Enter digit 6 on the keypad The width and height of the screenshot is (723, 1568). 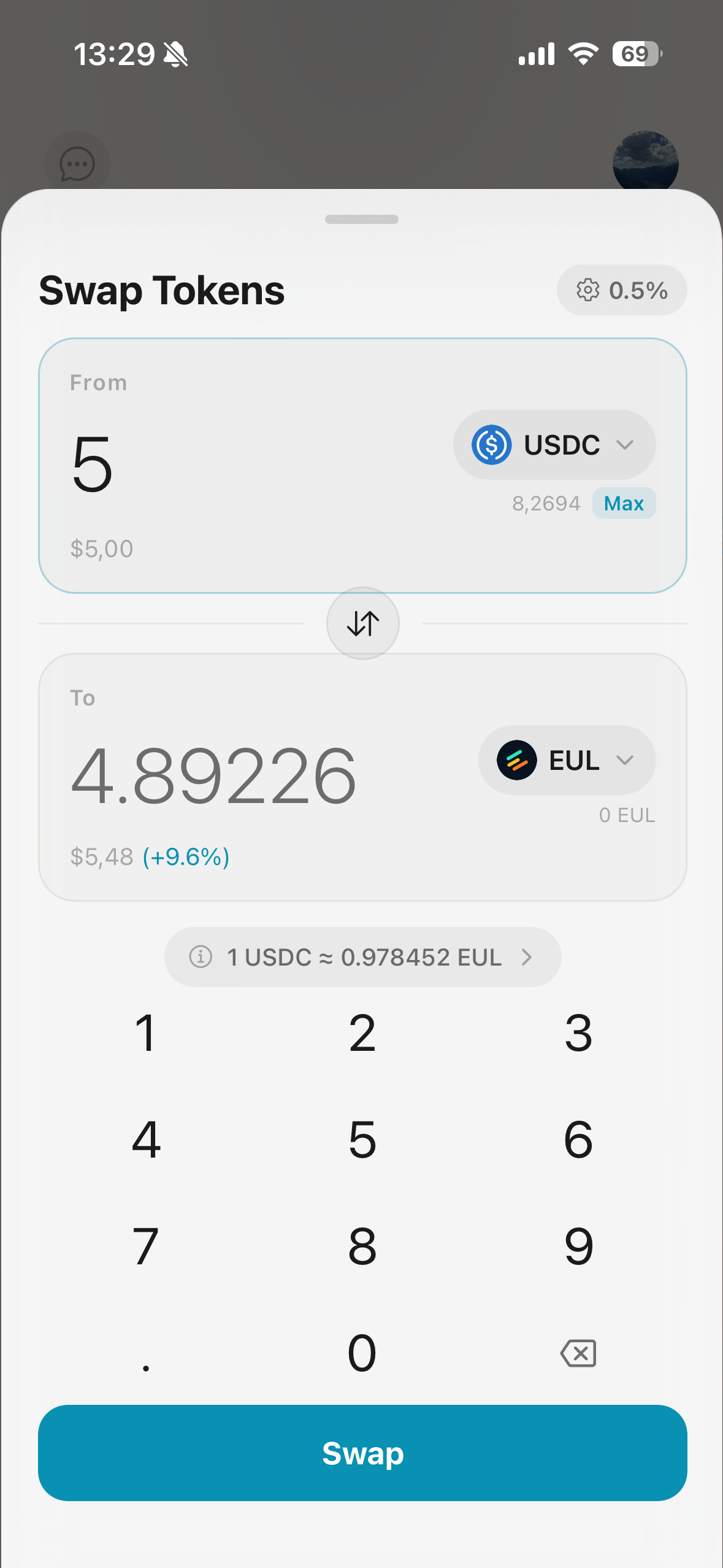[x=578, y=1140]
